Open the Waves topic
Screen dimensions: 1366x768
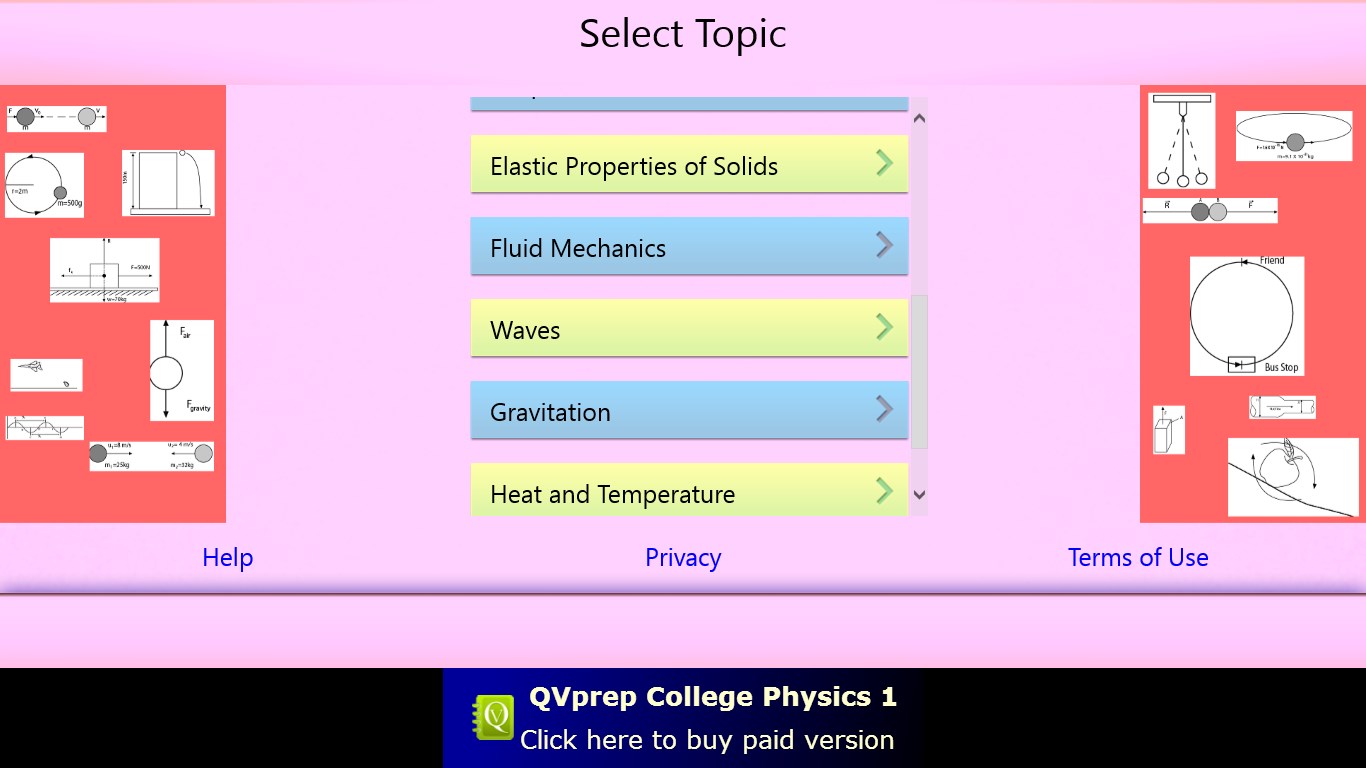689,328
